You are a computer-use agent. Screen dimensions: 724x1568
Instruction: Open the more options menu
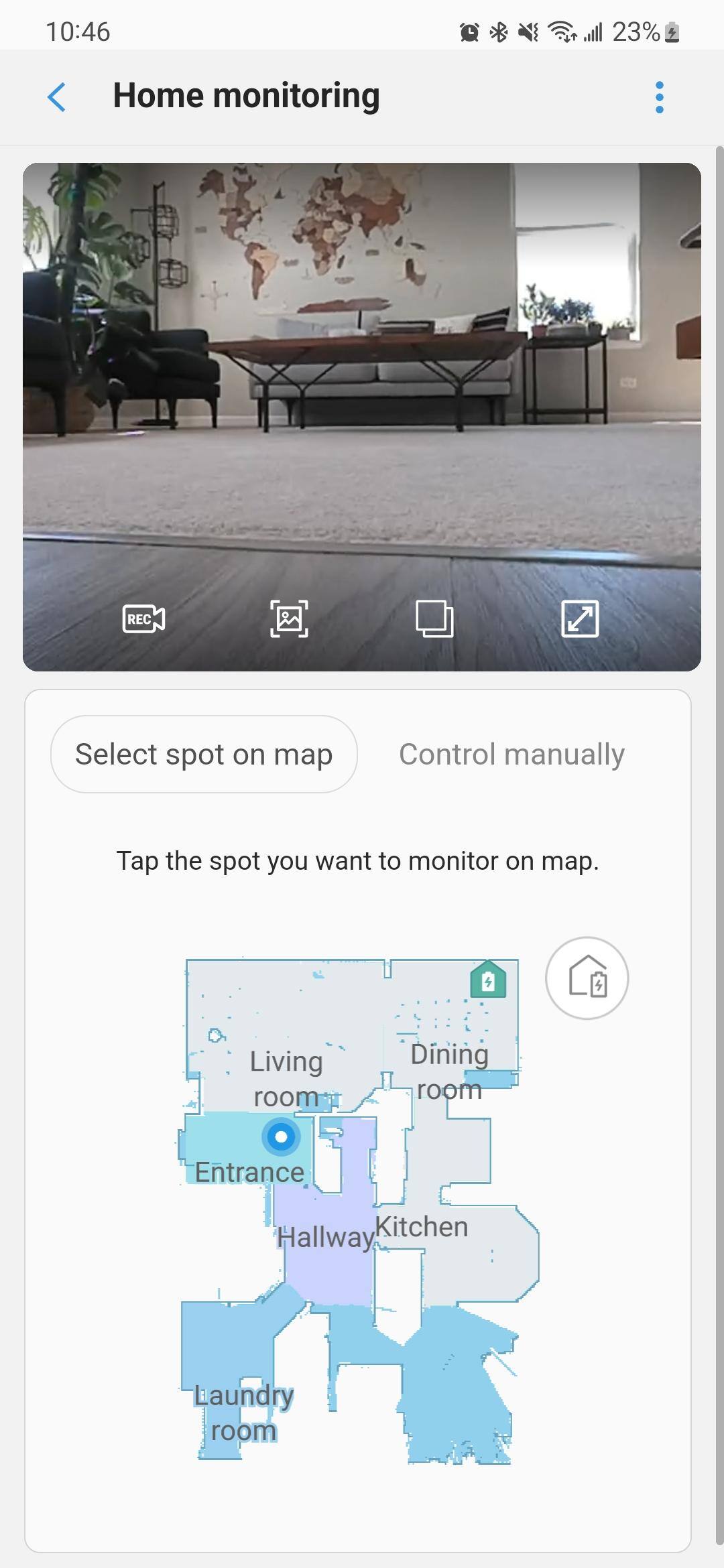click(659, 97)
